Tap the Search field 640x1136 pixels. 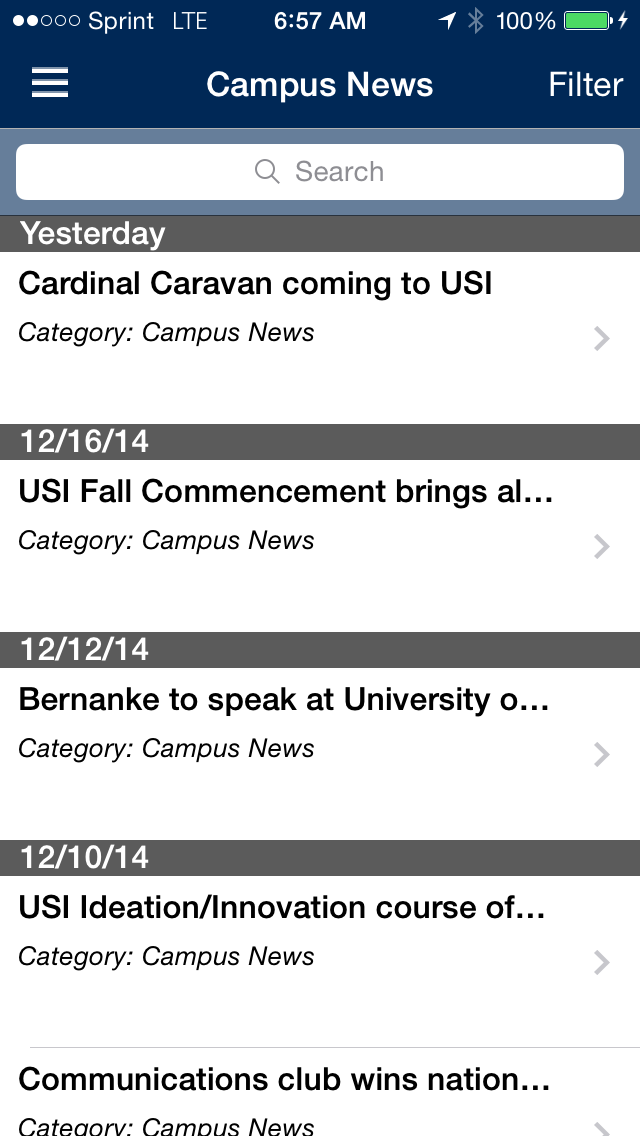pyautogui.click(x=320, y=172)
